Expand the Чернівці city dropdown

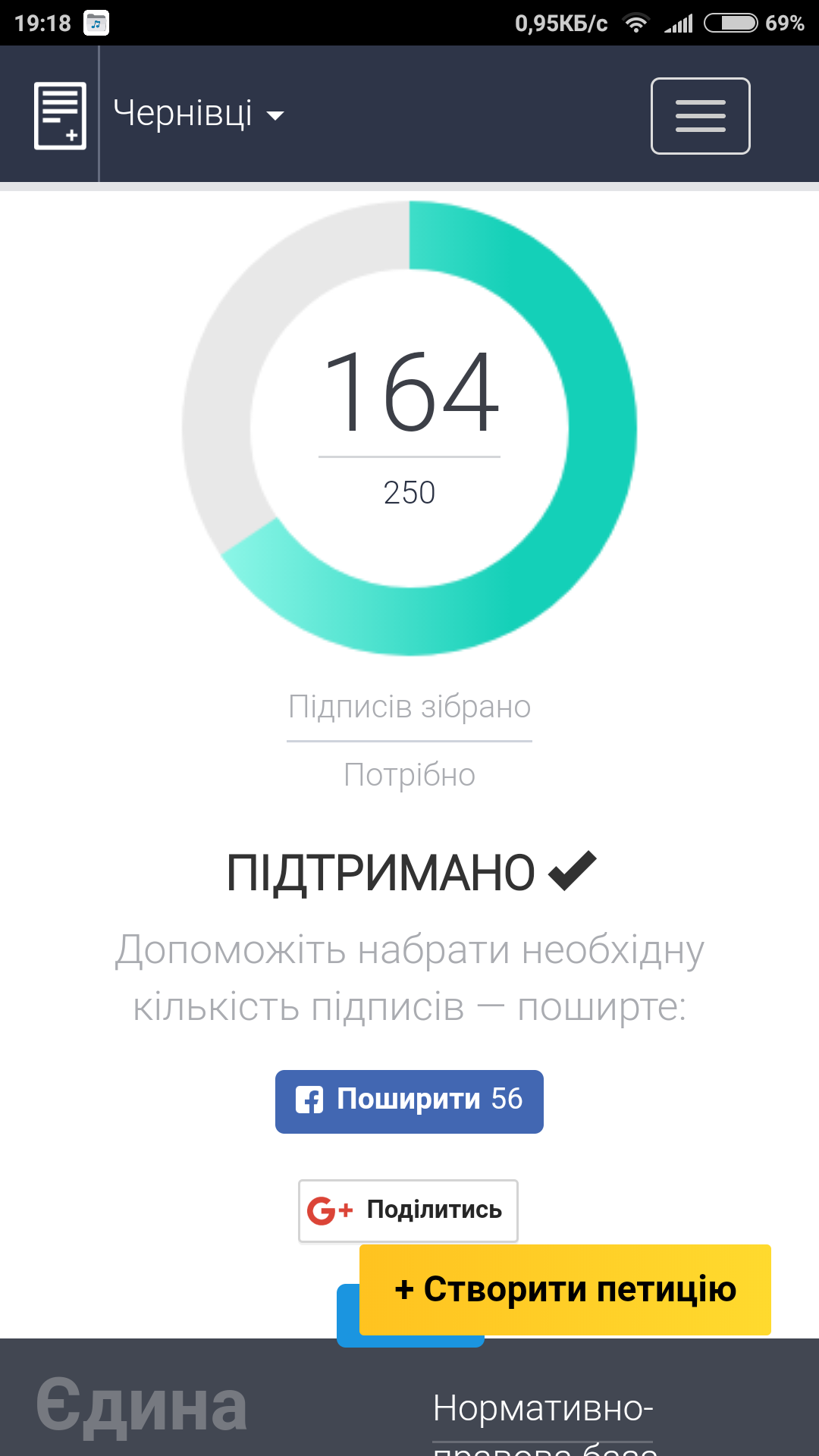(199, 115)
